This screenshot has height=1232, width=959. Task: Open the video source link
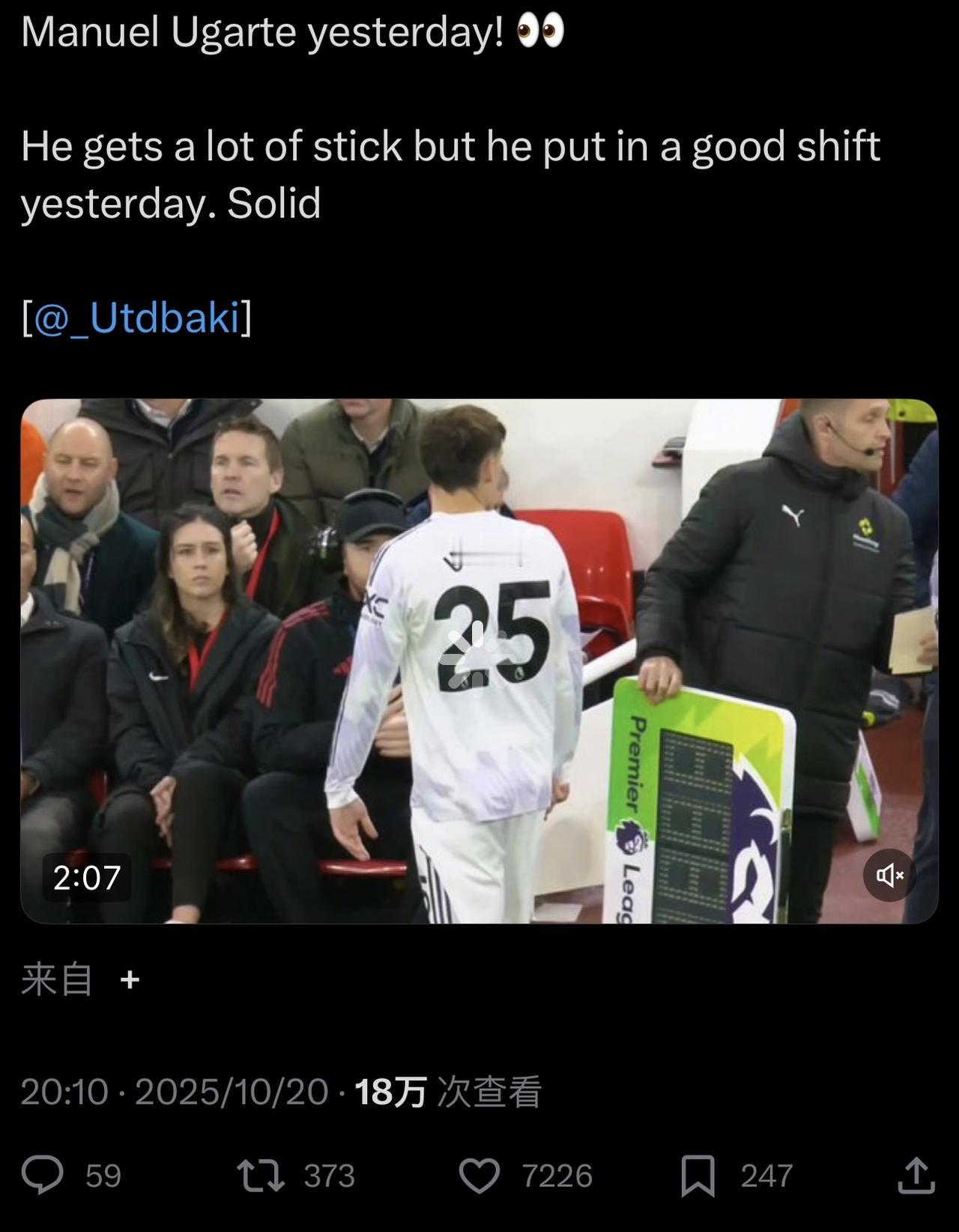[130, 980]
